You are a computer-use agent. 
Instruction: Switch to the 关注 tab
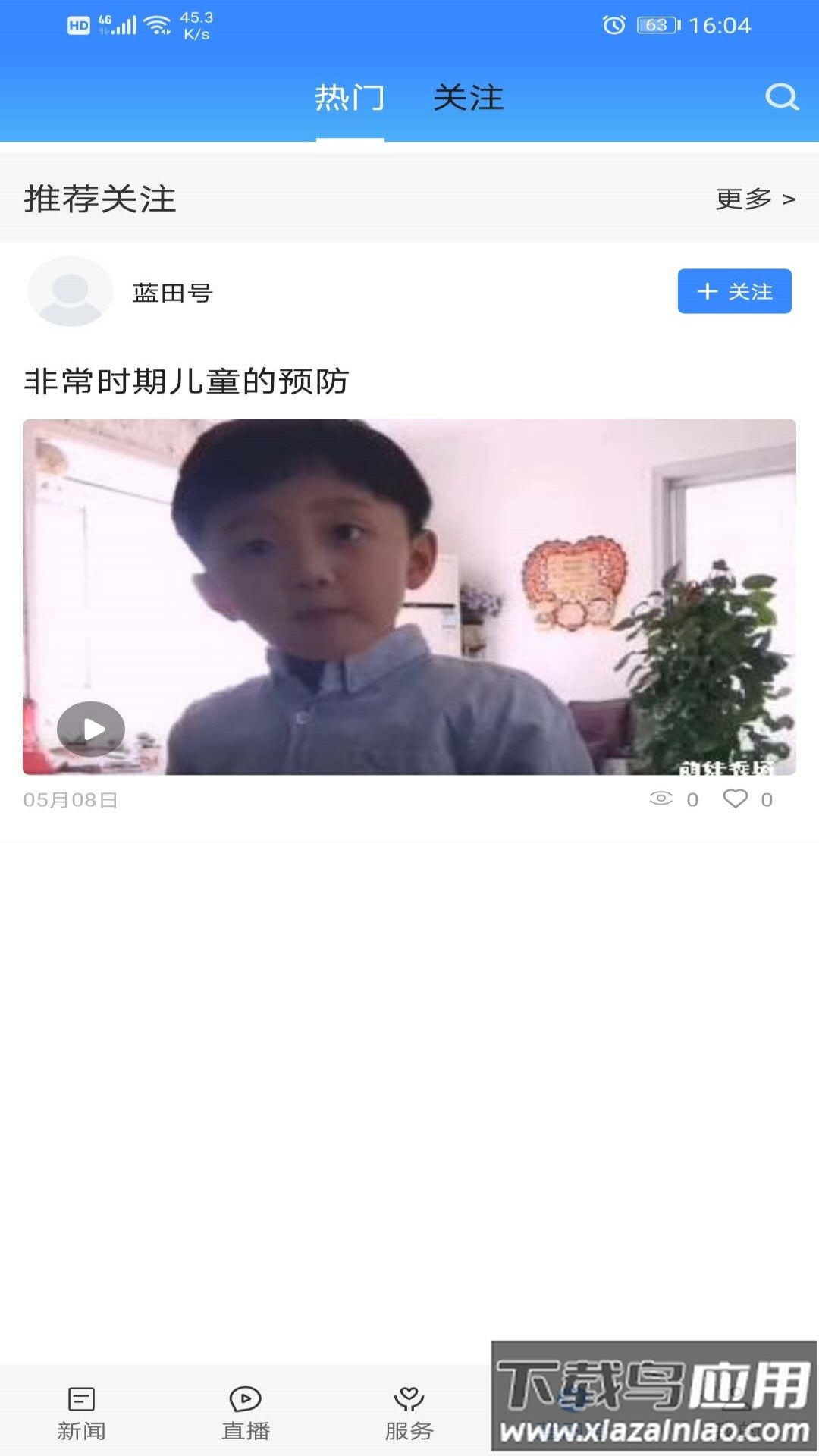click(468, 98)
